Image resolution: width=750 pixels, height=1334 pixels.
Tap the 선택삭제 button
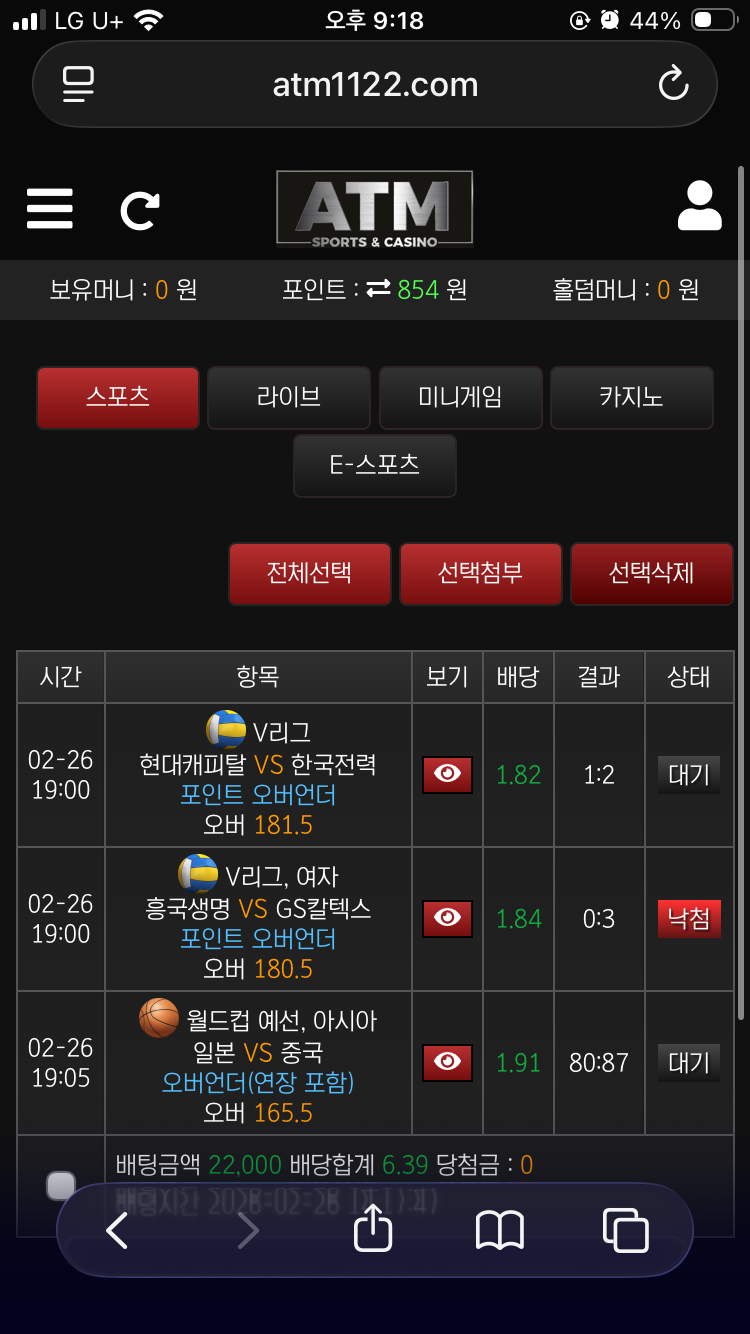(x=651, y=574)
